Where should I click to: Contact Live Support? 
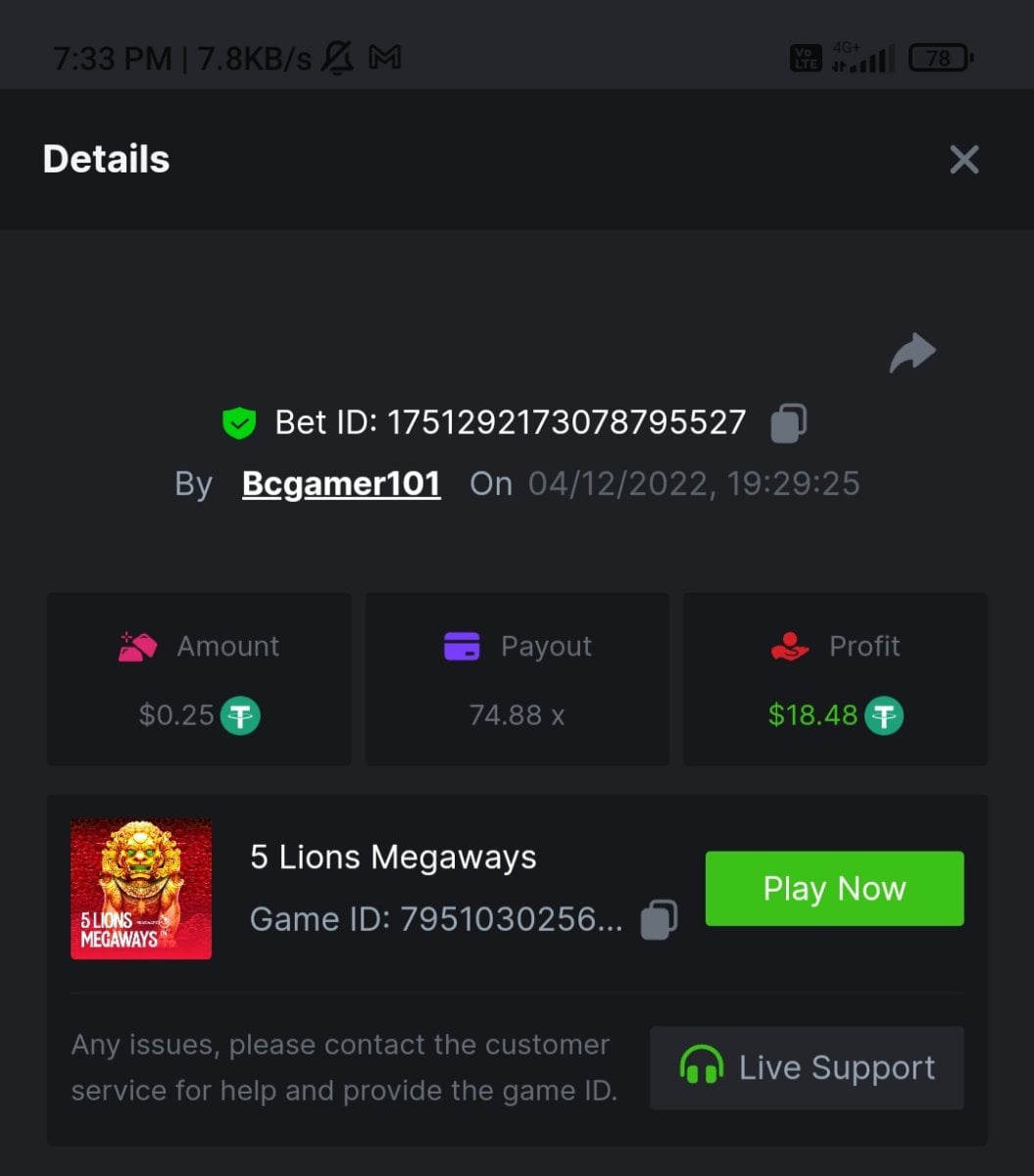point(807,1067)
